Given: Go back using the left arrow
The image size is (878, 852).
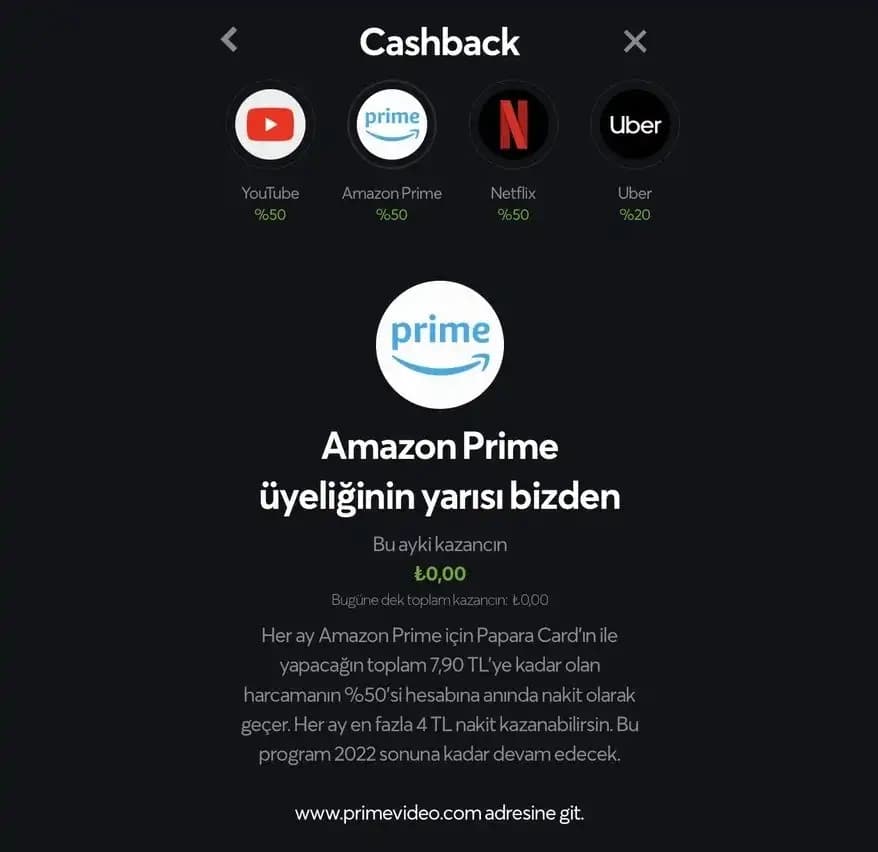Looking at the screenshot, I should (x=230, y=40).
